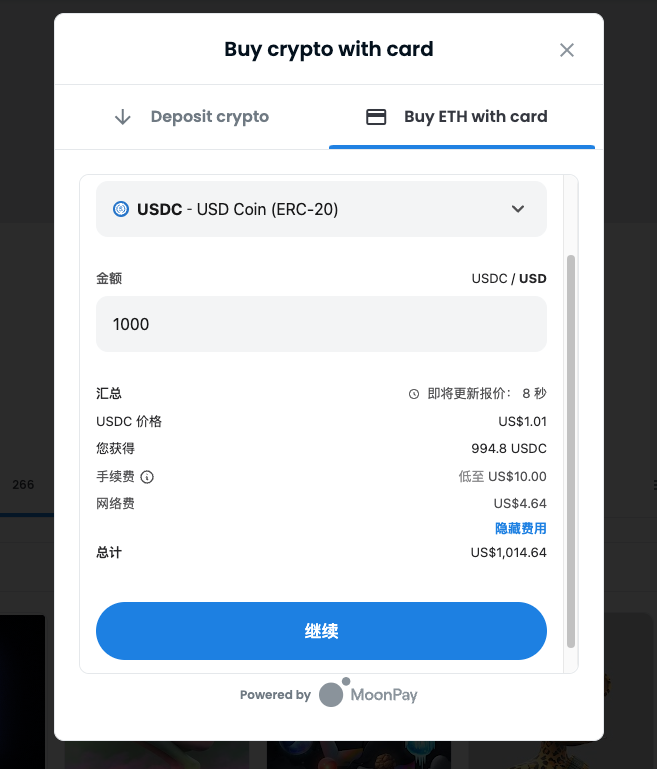
Task: Select the Buy ETH with card tab
Action: (461, 117)
